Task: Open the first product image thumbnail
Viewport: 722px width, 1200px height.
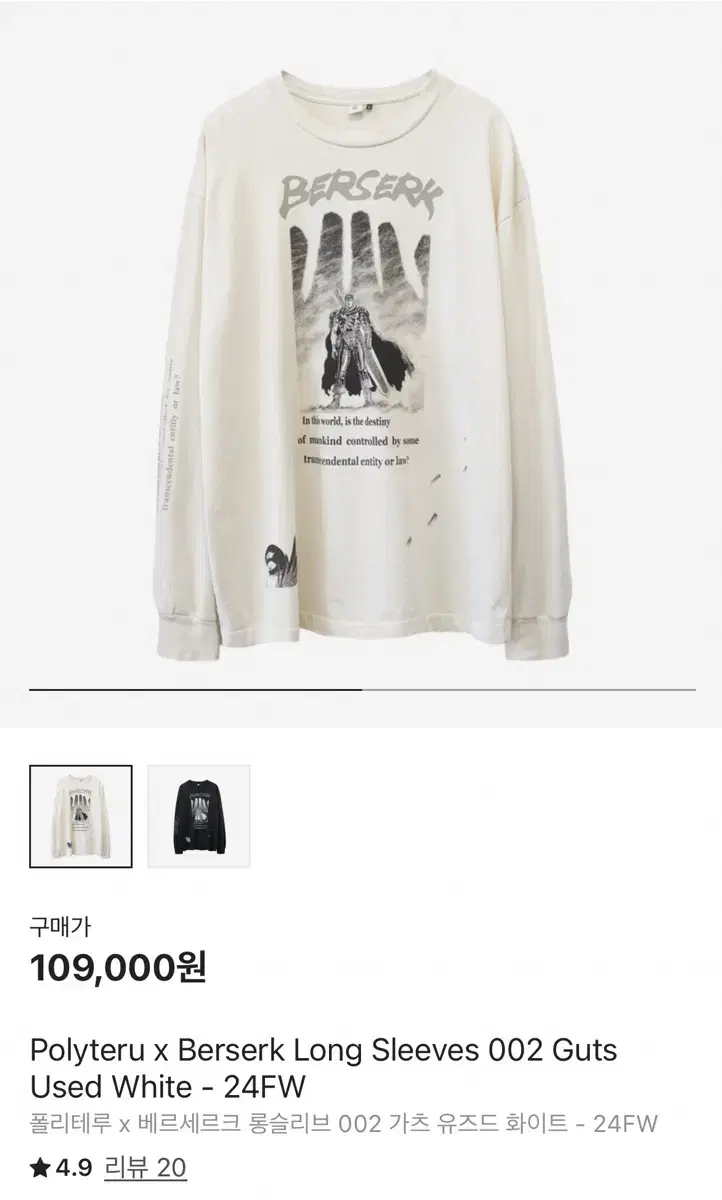Action: pos(82,817)
